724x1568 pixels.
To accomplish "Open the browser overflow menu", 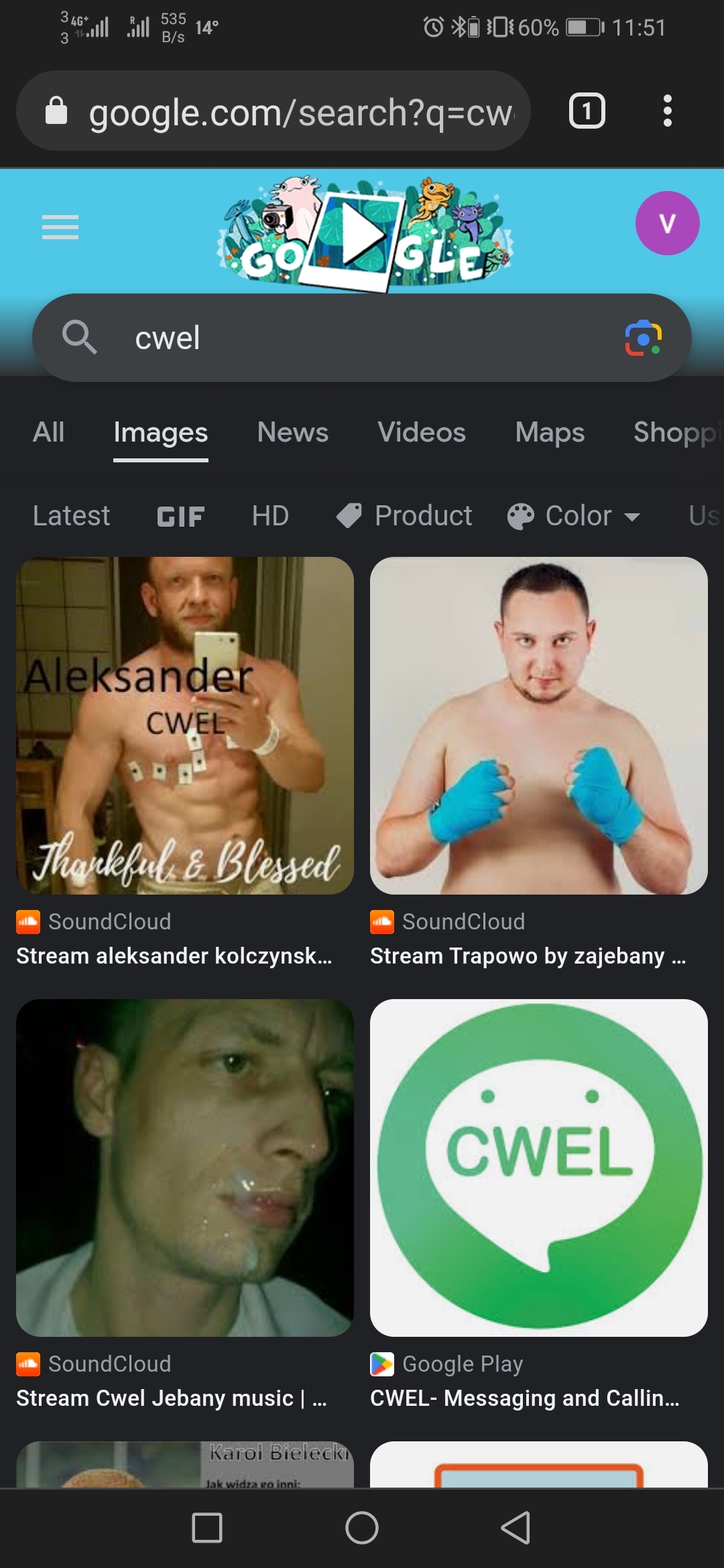I will click(667, 111).
